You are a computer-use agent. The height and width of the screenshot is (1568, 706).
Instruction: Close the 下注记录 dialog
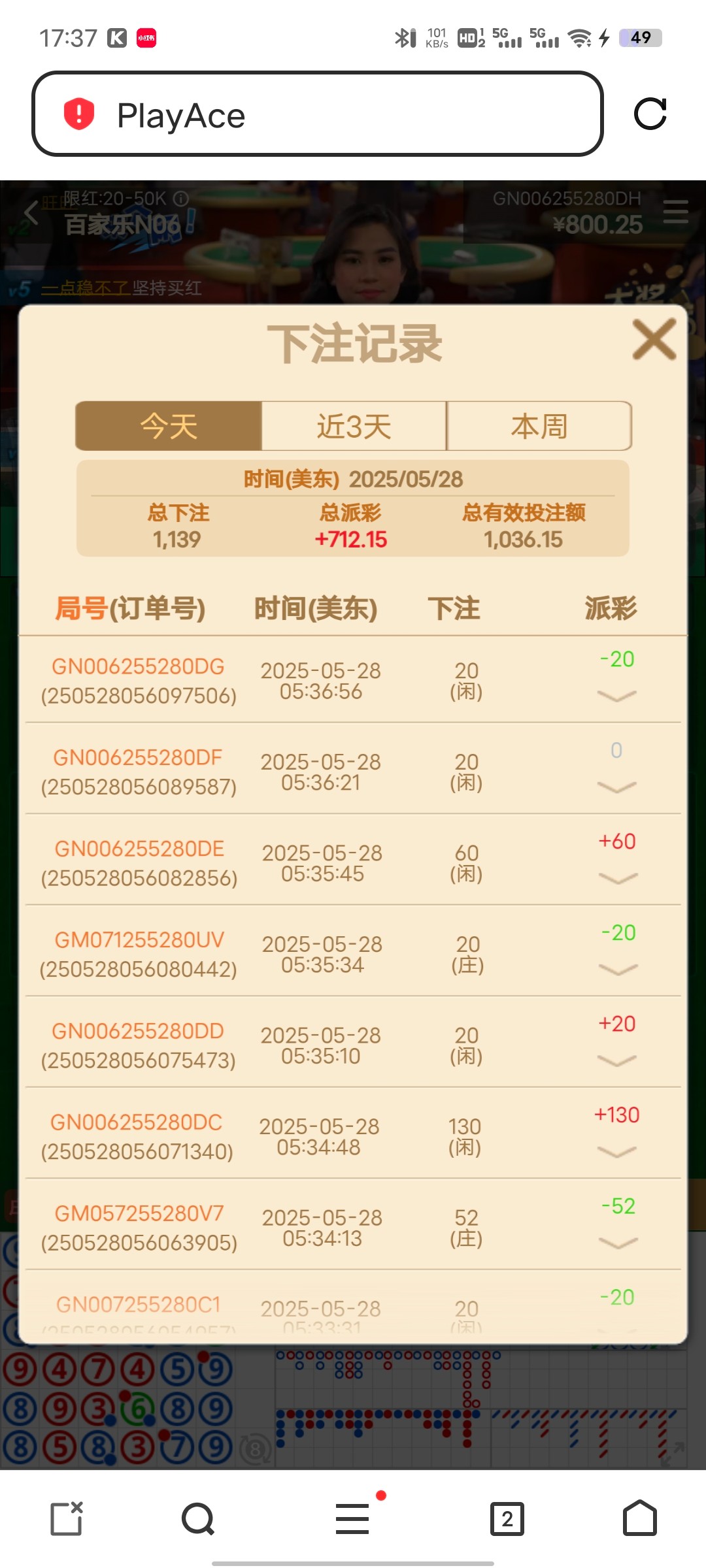tap(654, 339)
